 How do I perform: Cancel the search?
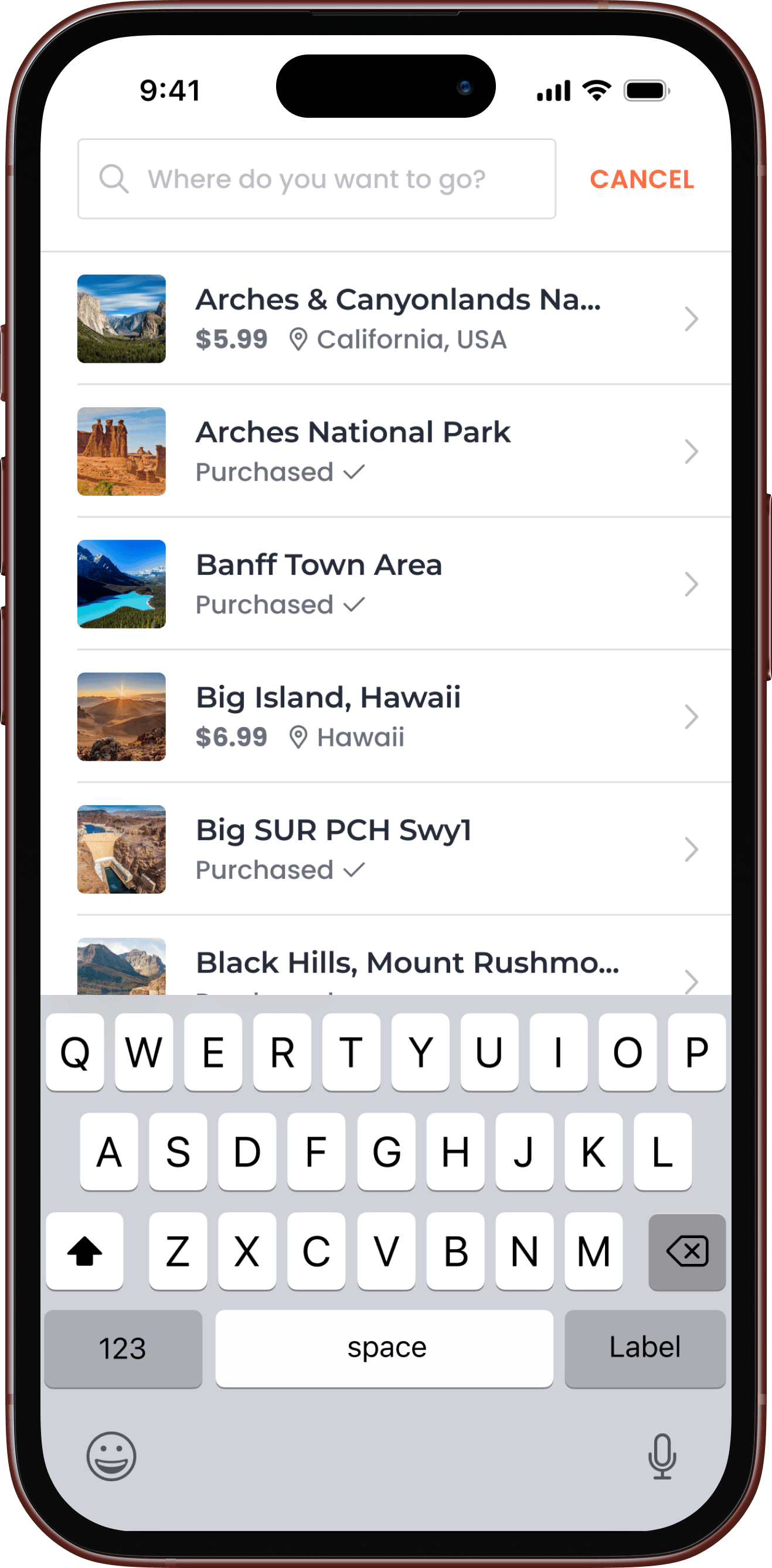pos(642,179)
